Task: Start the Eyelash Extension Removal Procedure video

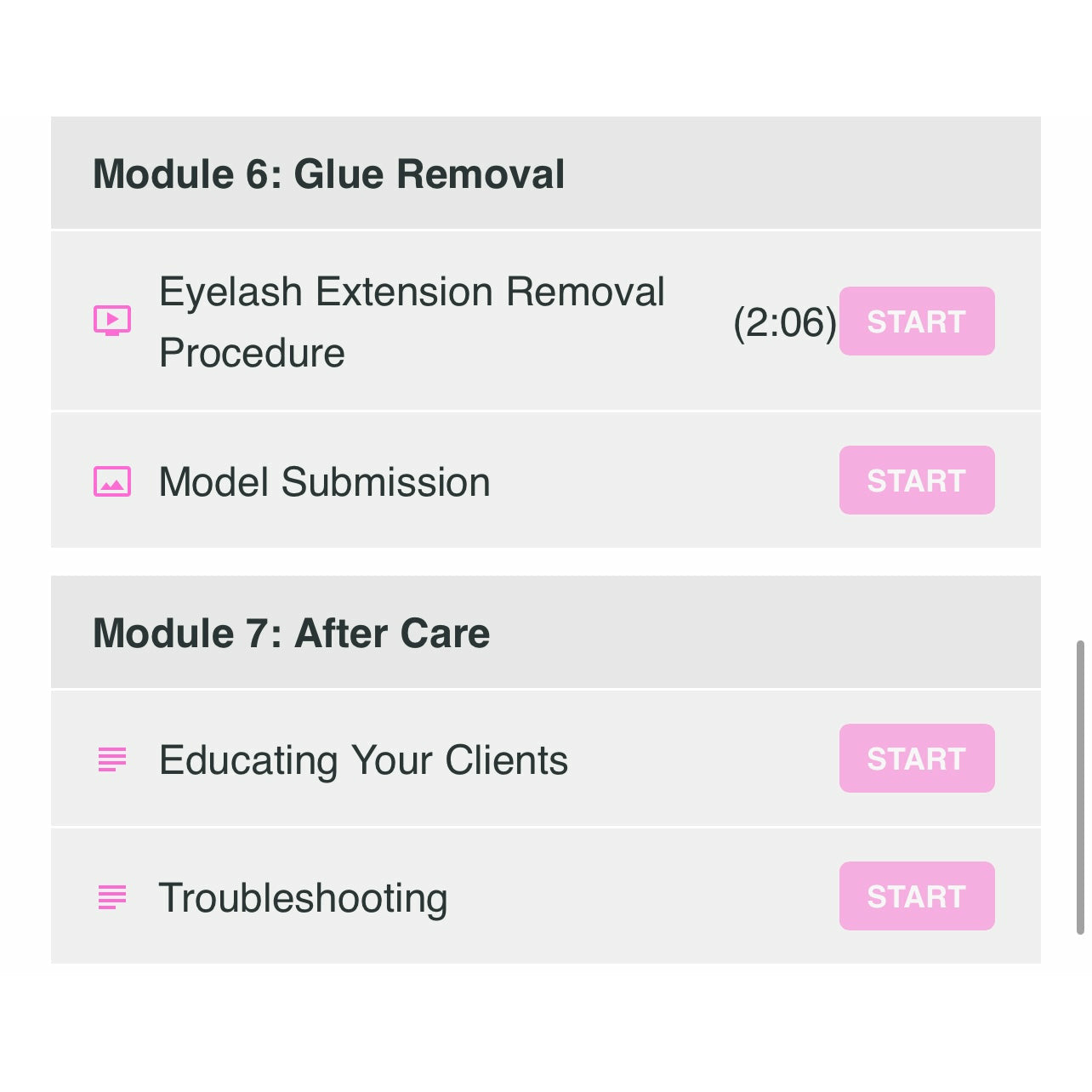Action: pyautogui.click(x=916, y=321)
